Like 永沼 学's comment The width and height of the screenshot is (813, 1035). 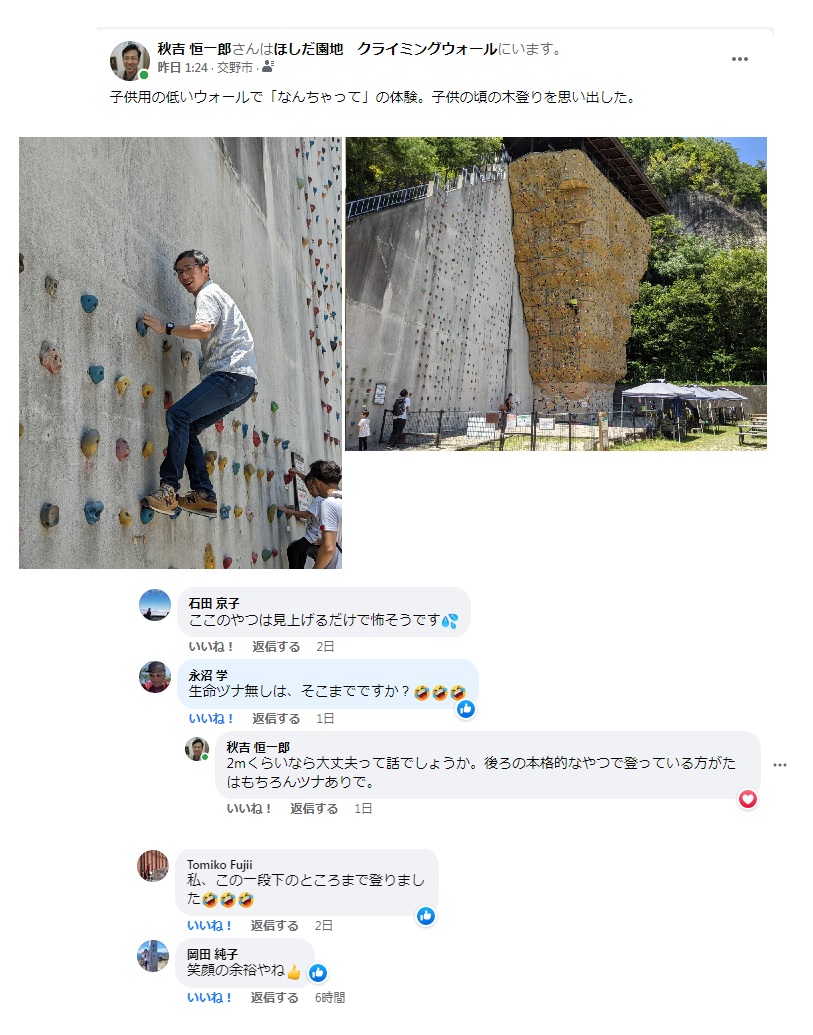211,718
